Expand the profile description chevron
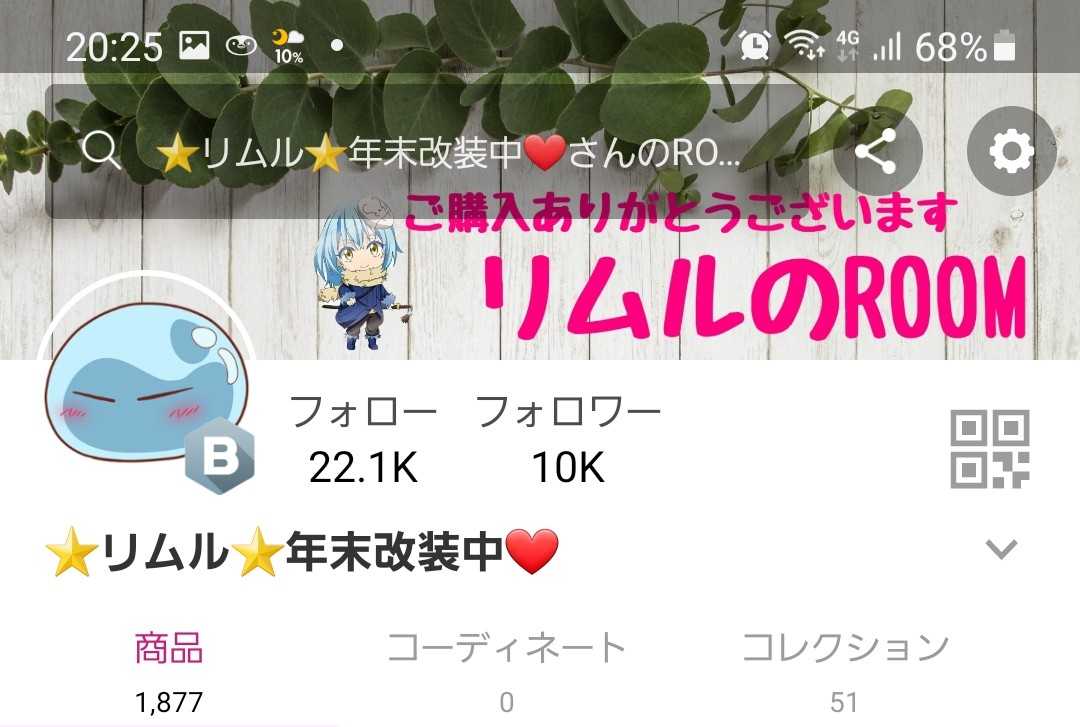1080x727 pixels. 1001,548
